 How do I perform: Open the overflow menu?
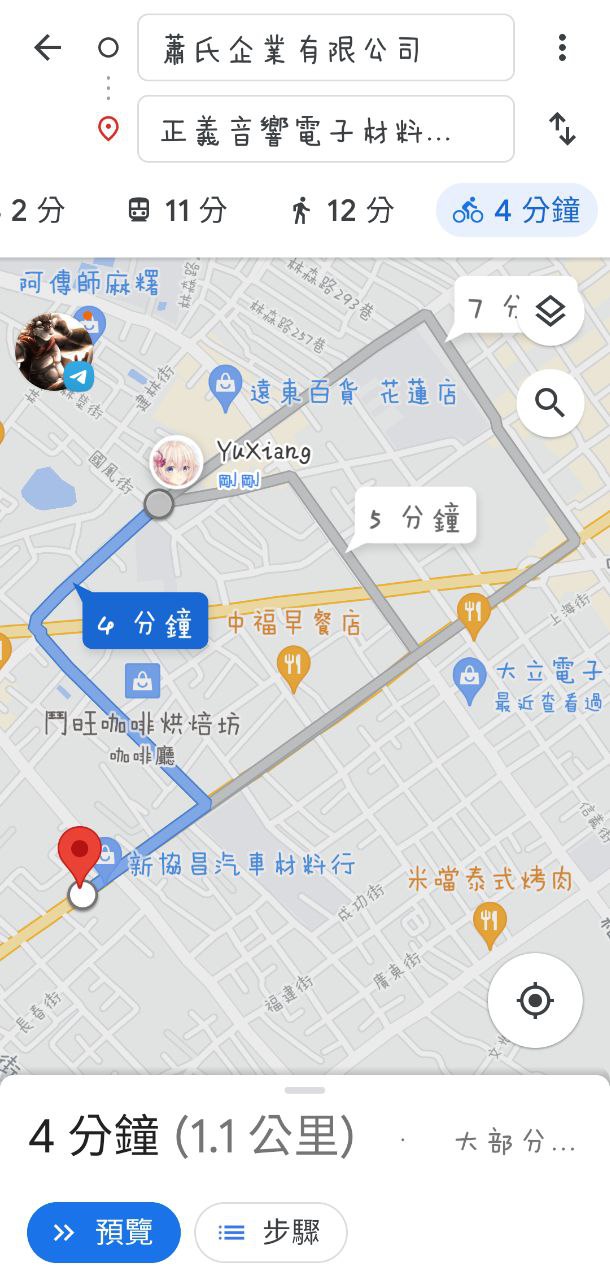tap(562, 47)
